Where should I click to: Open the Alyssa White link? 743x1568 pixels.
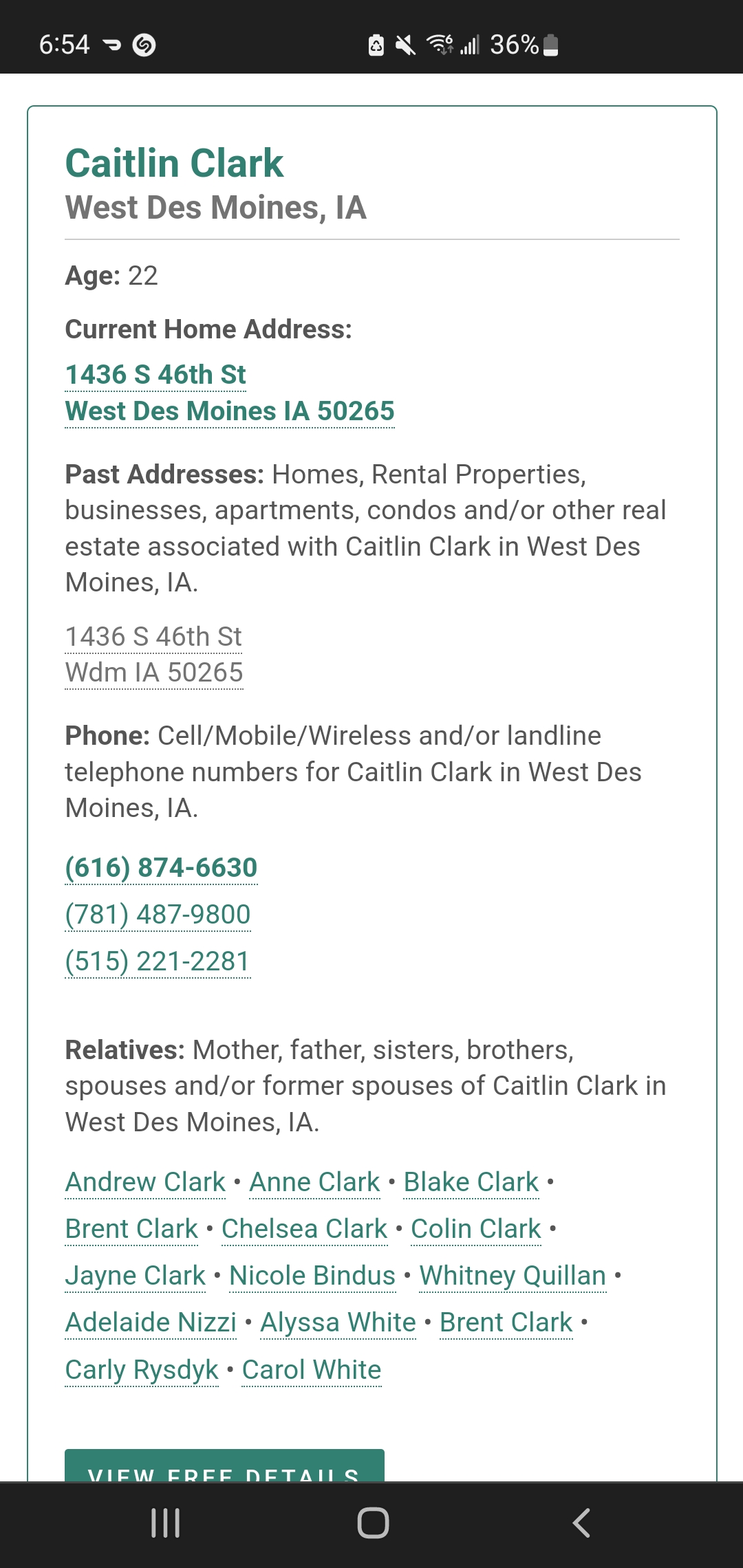(x=338, y=1322)
